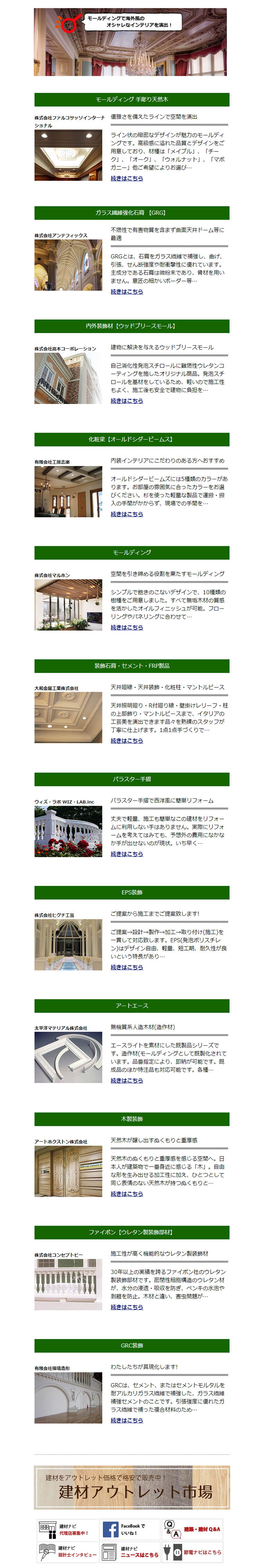Open 続きはこちら for ファイポン ウレタン製装飾部材

click(x=127, y=1306)
